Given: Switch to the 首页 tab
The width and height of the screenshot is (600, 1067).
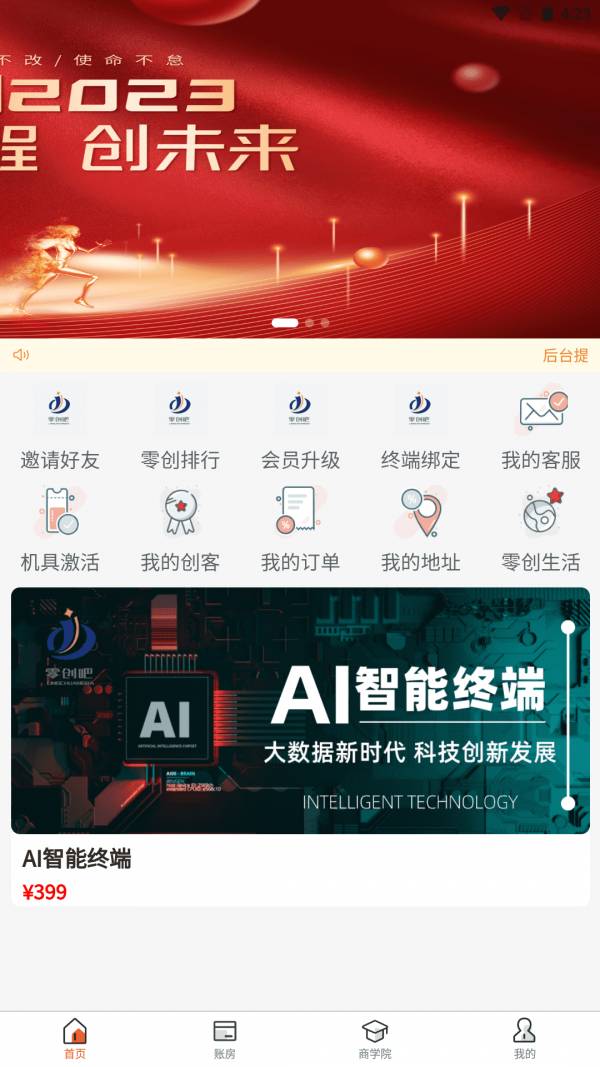Looking at the screenshot, I should [x=75, y=1039].
